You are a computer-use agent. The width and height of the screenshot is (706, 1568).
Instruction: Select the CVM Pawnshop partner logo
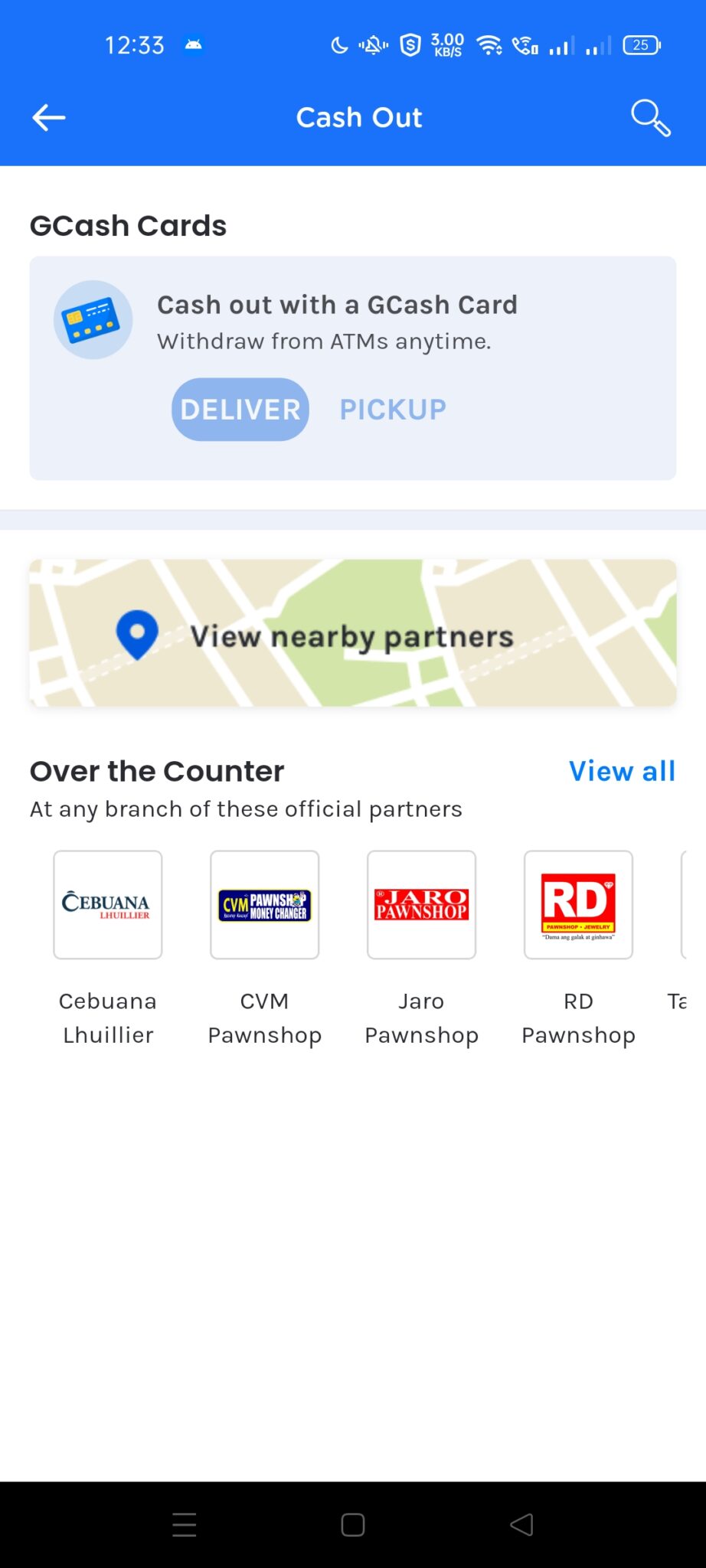(x=264, y=904)
